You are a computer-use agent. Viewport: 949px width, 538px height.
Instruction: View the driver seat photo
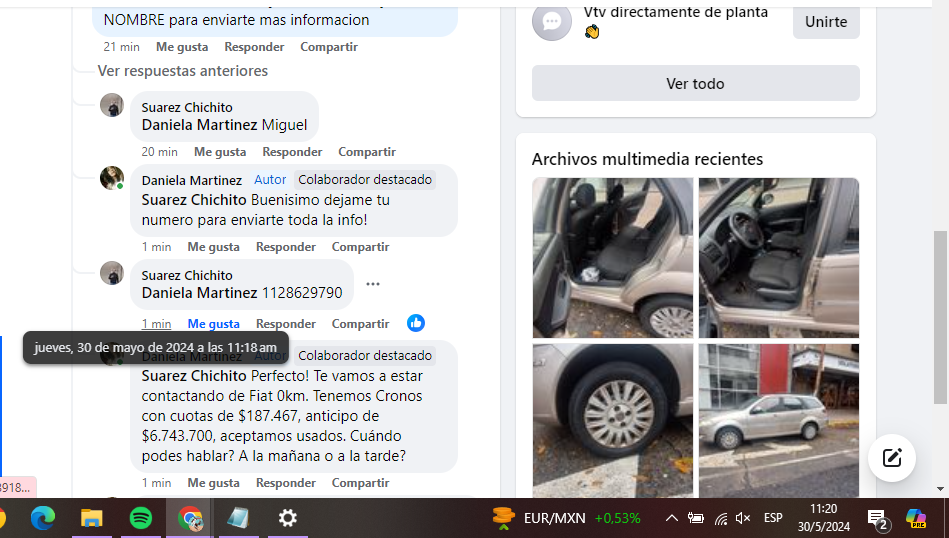[778, 258]
